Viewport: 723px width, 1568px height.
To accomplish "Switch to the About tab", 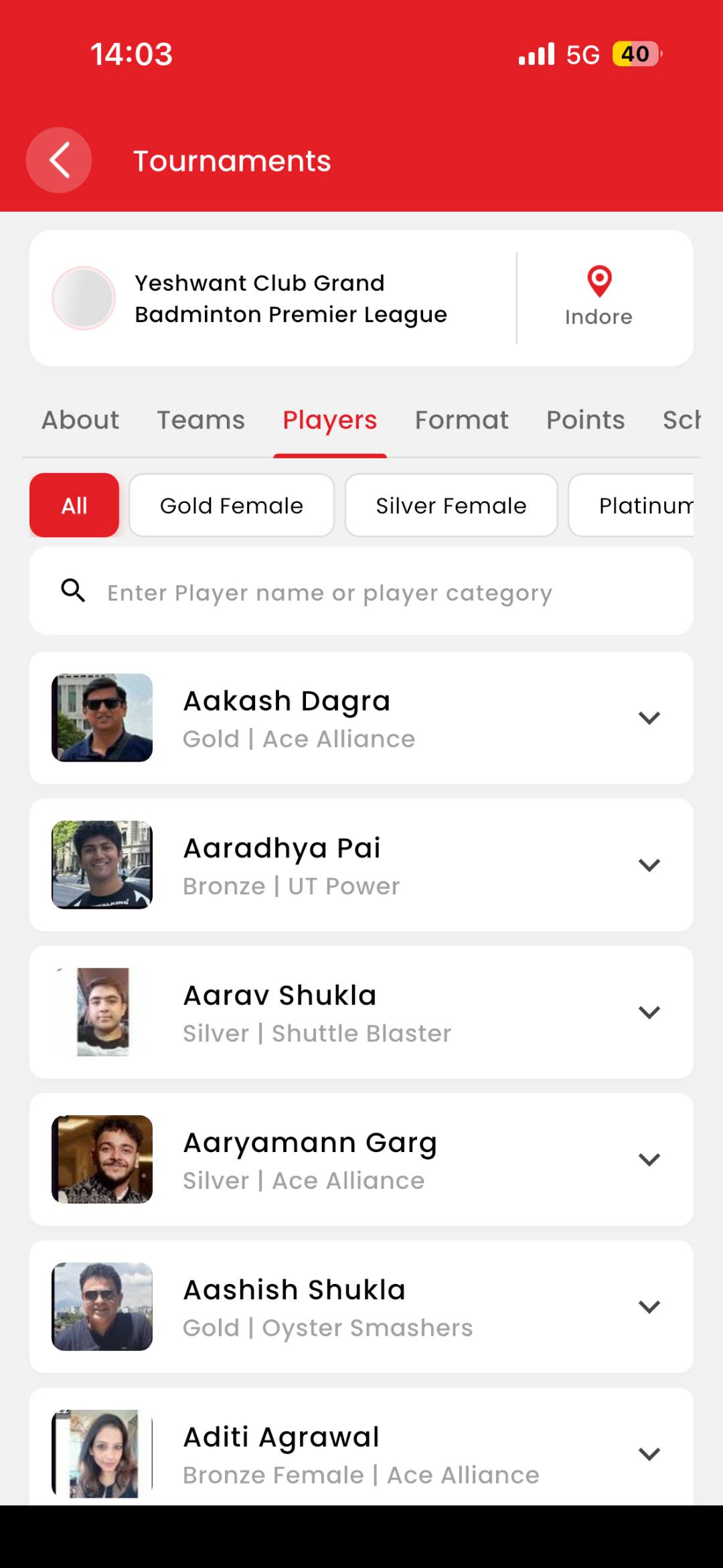I will (x=80, y=421).
